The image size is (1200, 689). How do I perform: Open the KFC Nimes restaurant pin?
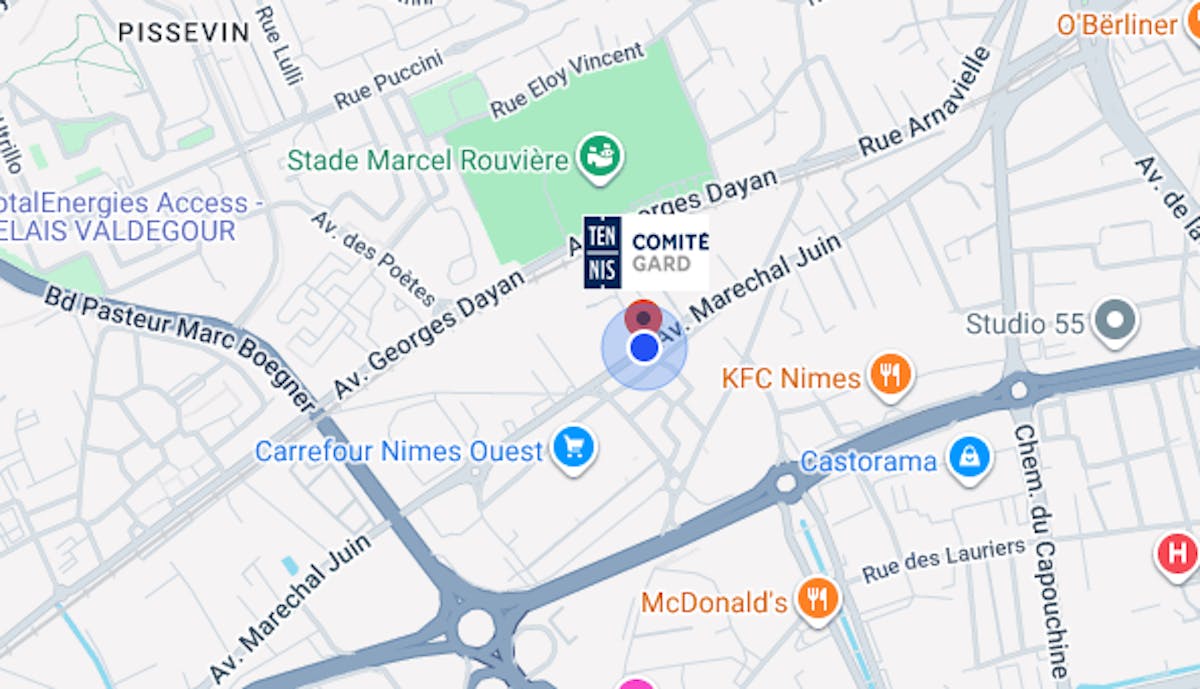889,376
